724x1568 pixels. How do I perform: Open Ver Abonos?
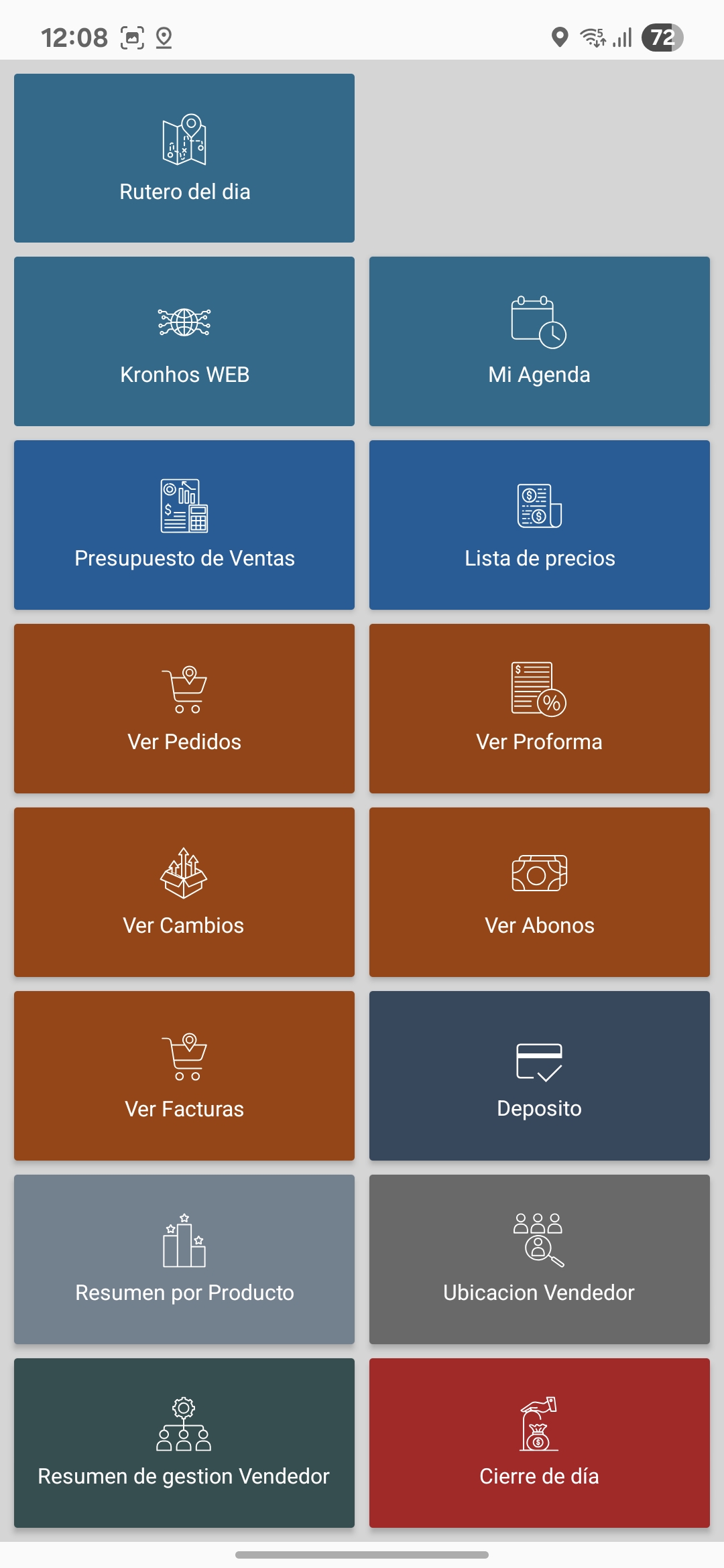(x=539, y=892)
